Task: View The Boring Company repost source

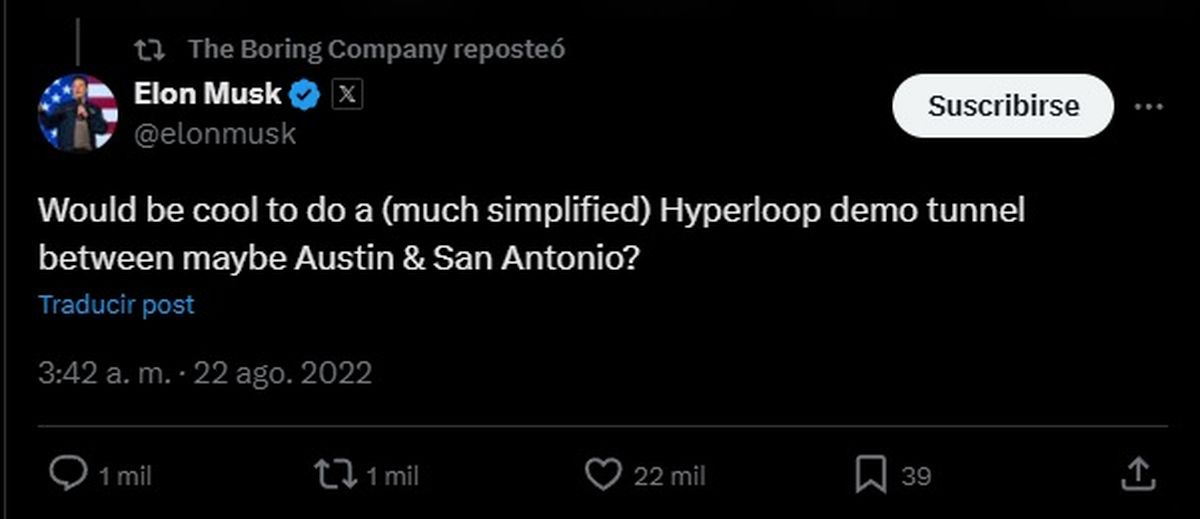Action: click(375, 49)
